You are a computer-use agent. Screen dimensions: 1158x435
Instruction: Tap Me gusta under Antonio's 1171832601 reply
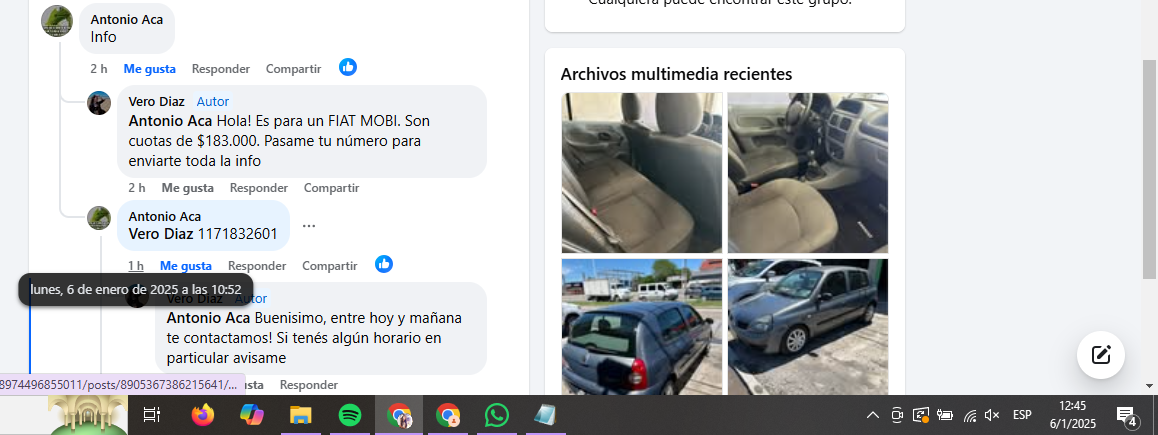click(185, 266)
